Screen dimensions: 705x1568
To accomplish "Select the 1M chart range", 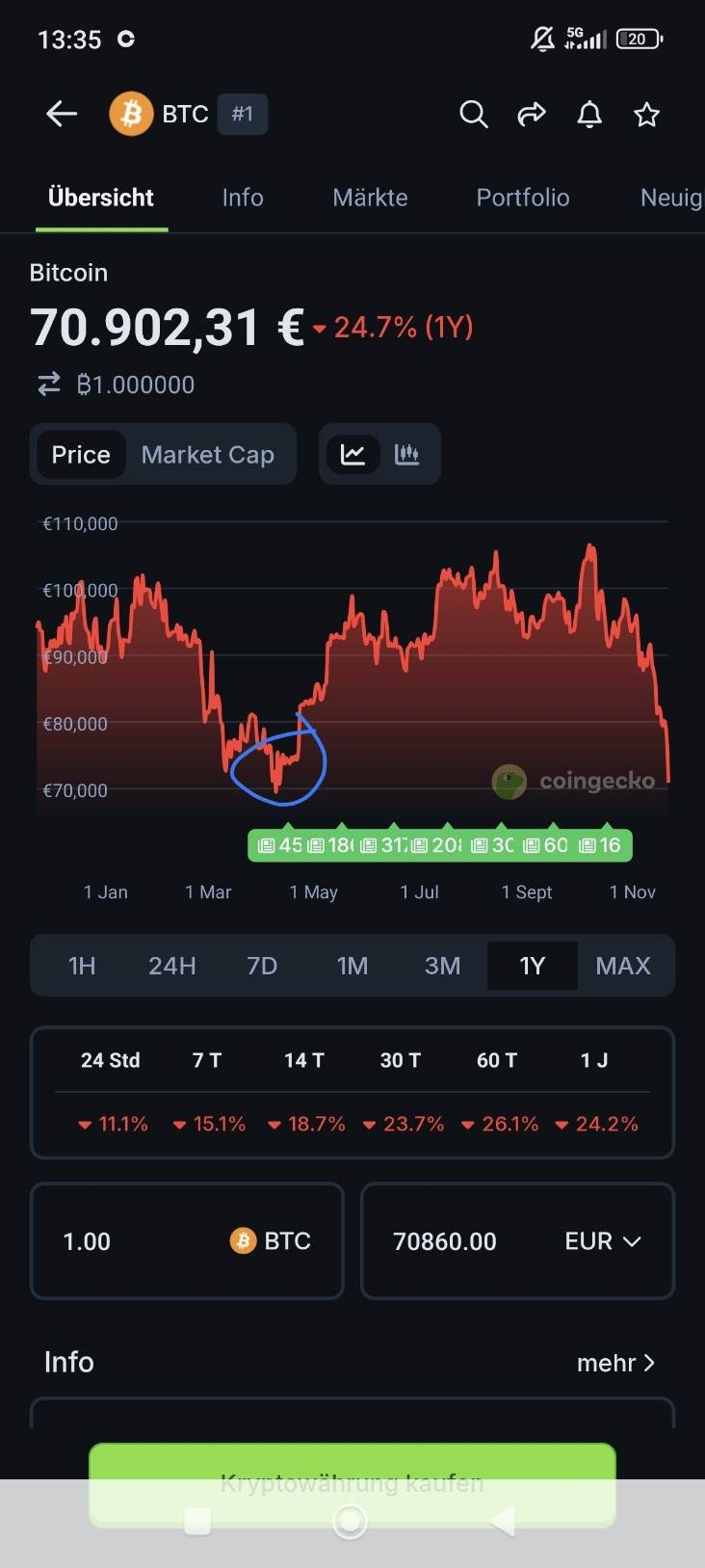I will [352, 966].
